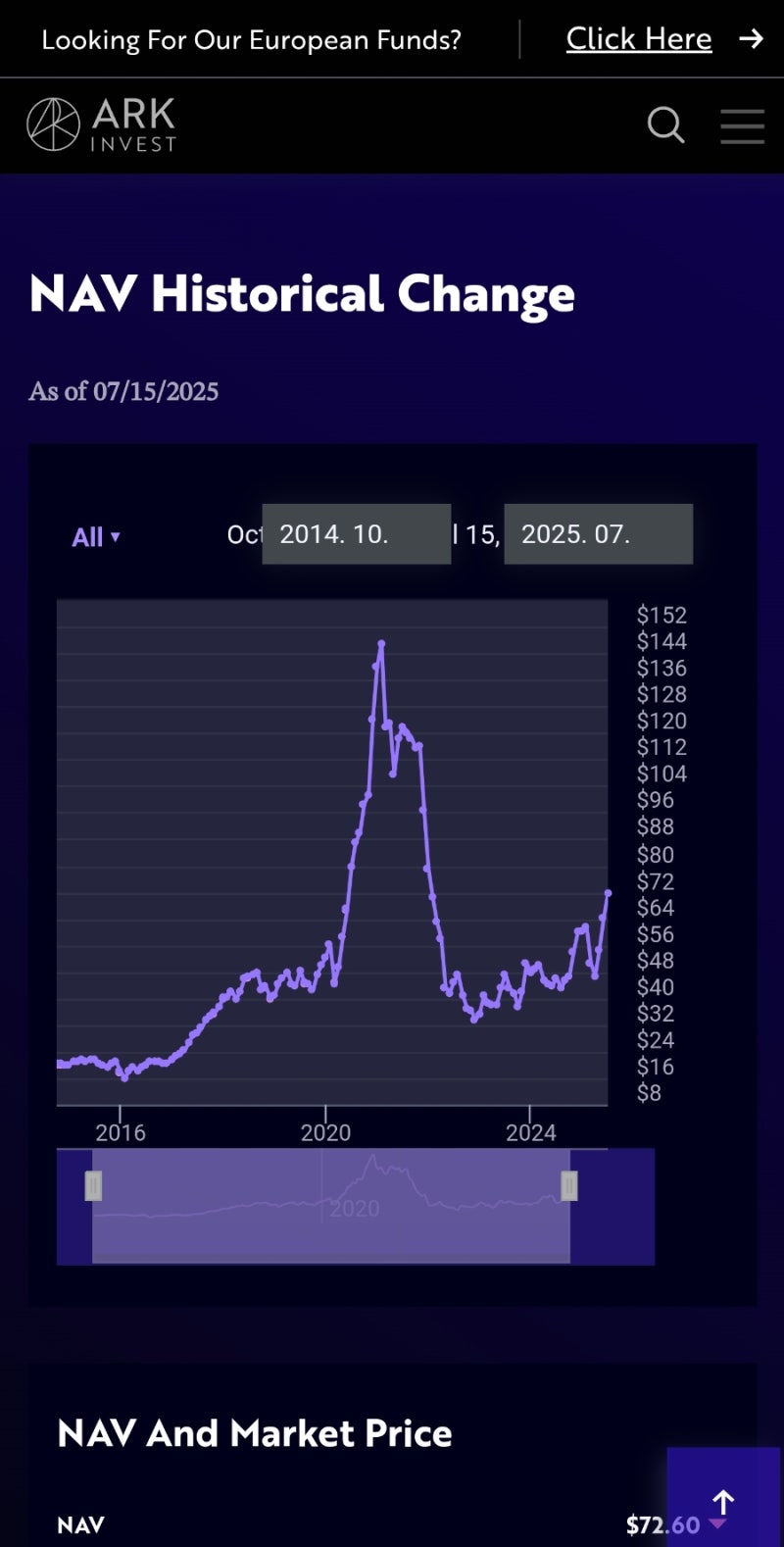Click the peak data point on the NAV chart
784x1547 pixels.
coord(382,643)
